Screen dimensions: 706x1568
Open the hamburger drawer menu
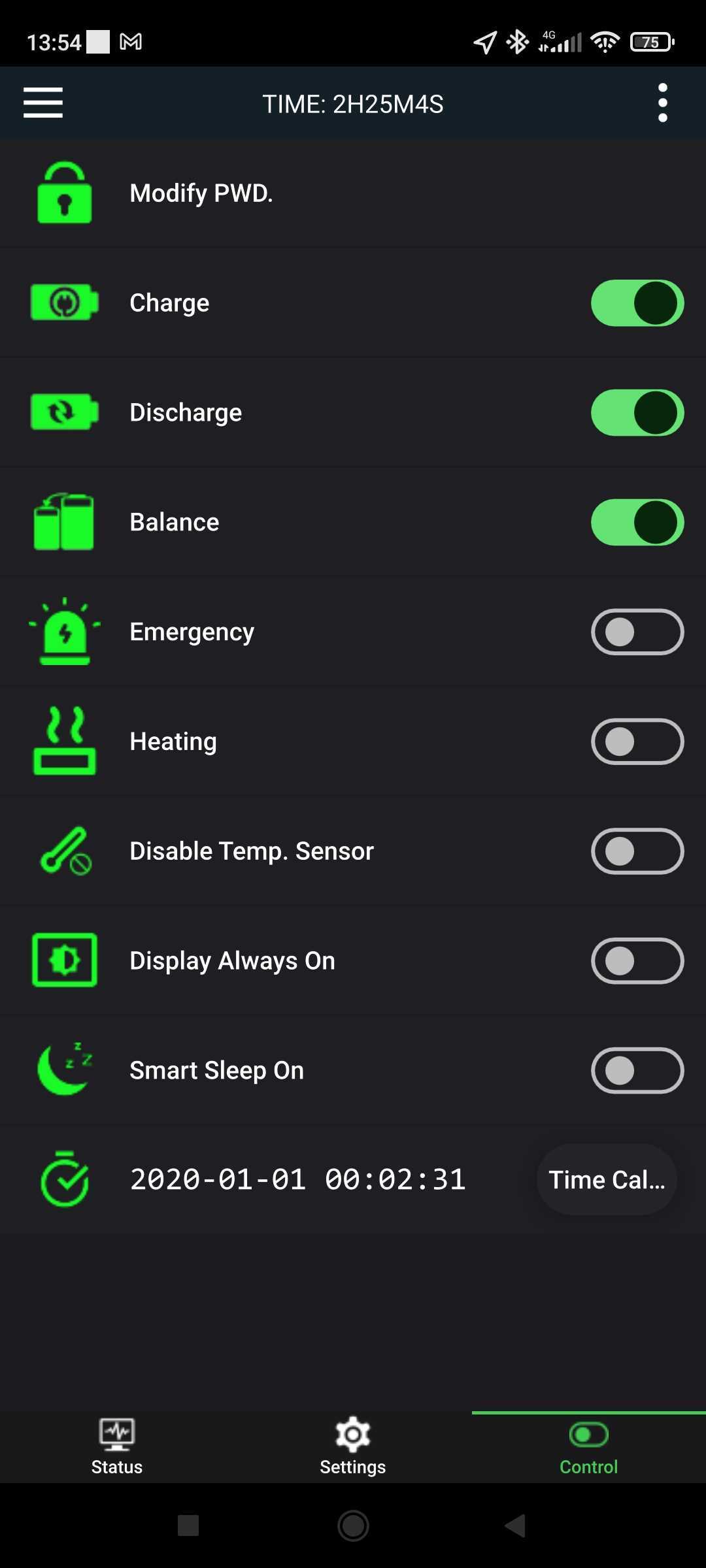[x=43, y=103]
